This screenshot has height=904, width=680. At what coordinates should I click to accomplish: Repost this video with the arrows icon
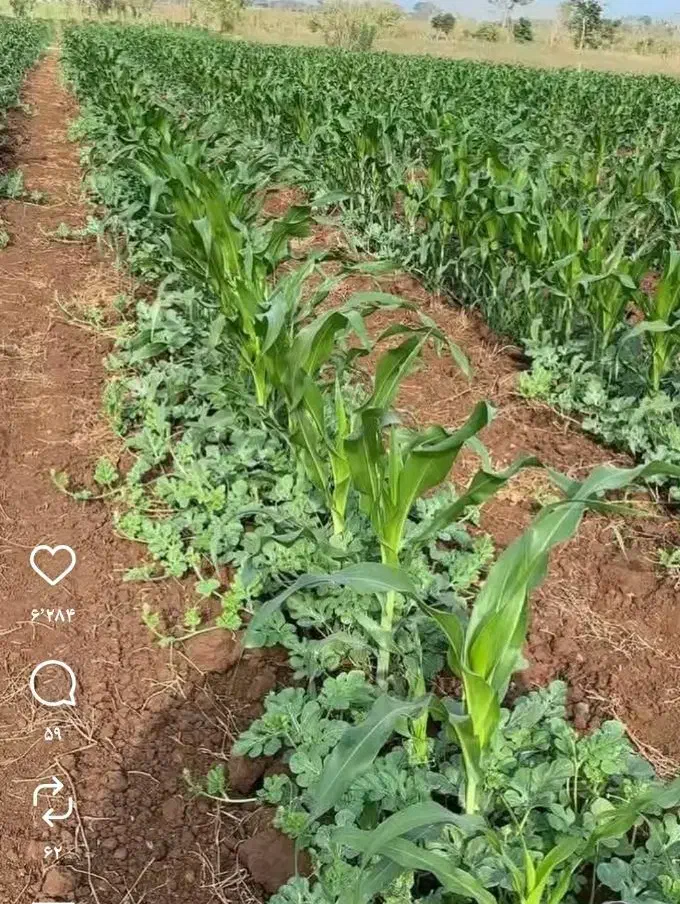point(53,801)
